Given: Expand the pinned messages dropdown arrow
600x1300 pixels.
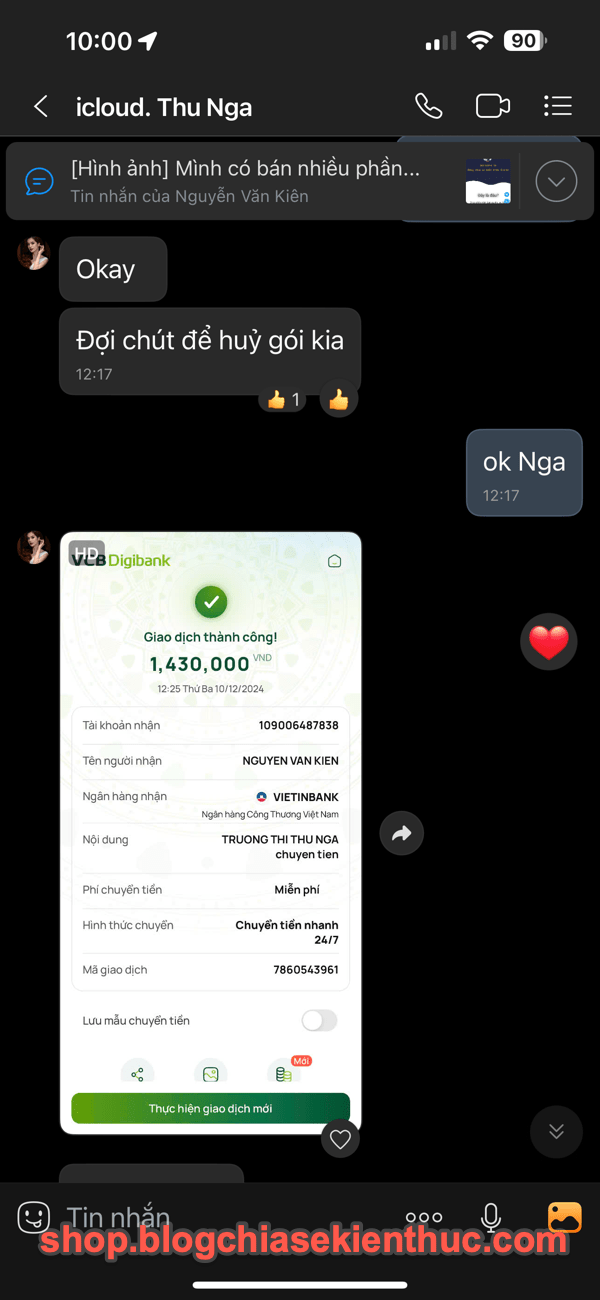Looking at the screenshot, I should [557, 181].
